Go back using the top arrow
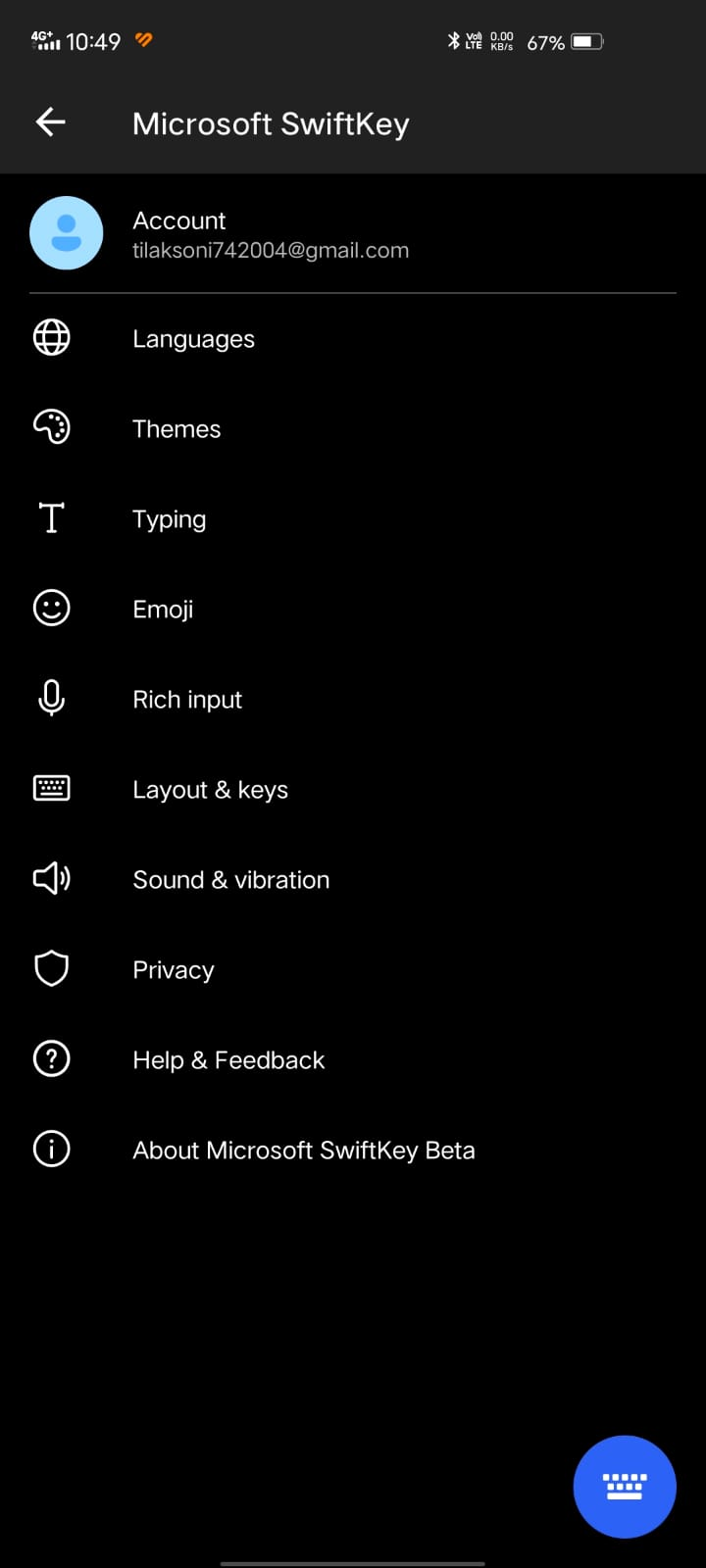This screenshot has height=1568, width=706. (x=51, y=122)
